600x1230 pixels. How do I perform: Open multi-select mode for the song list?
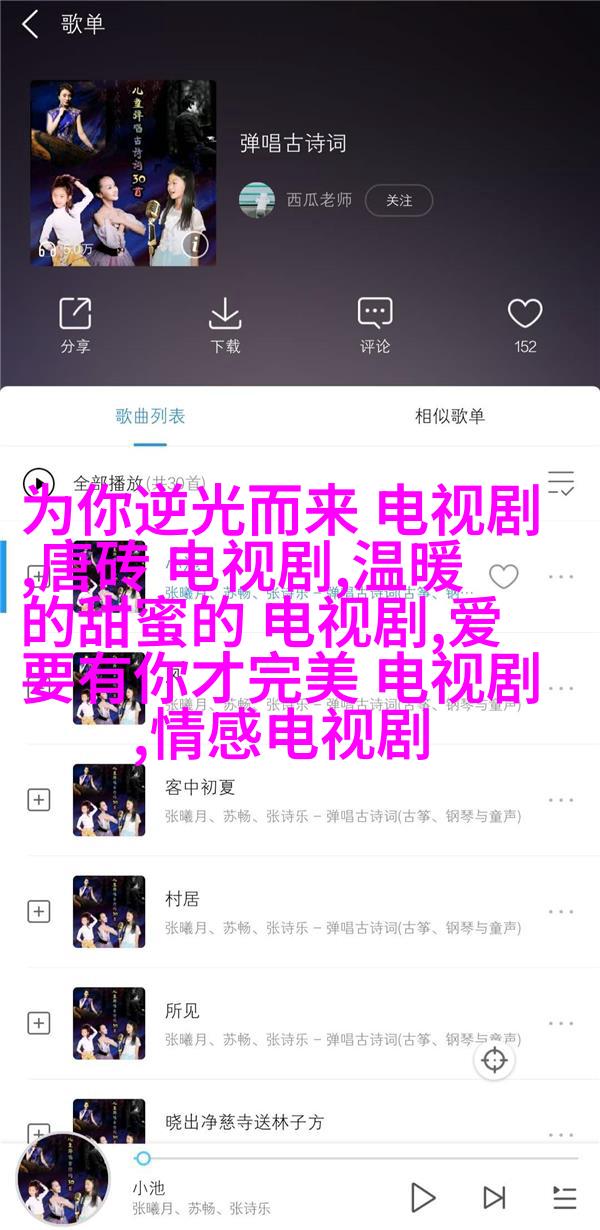pos(561,482)
